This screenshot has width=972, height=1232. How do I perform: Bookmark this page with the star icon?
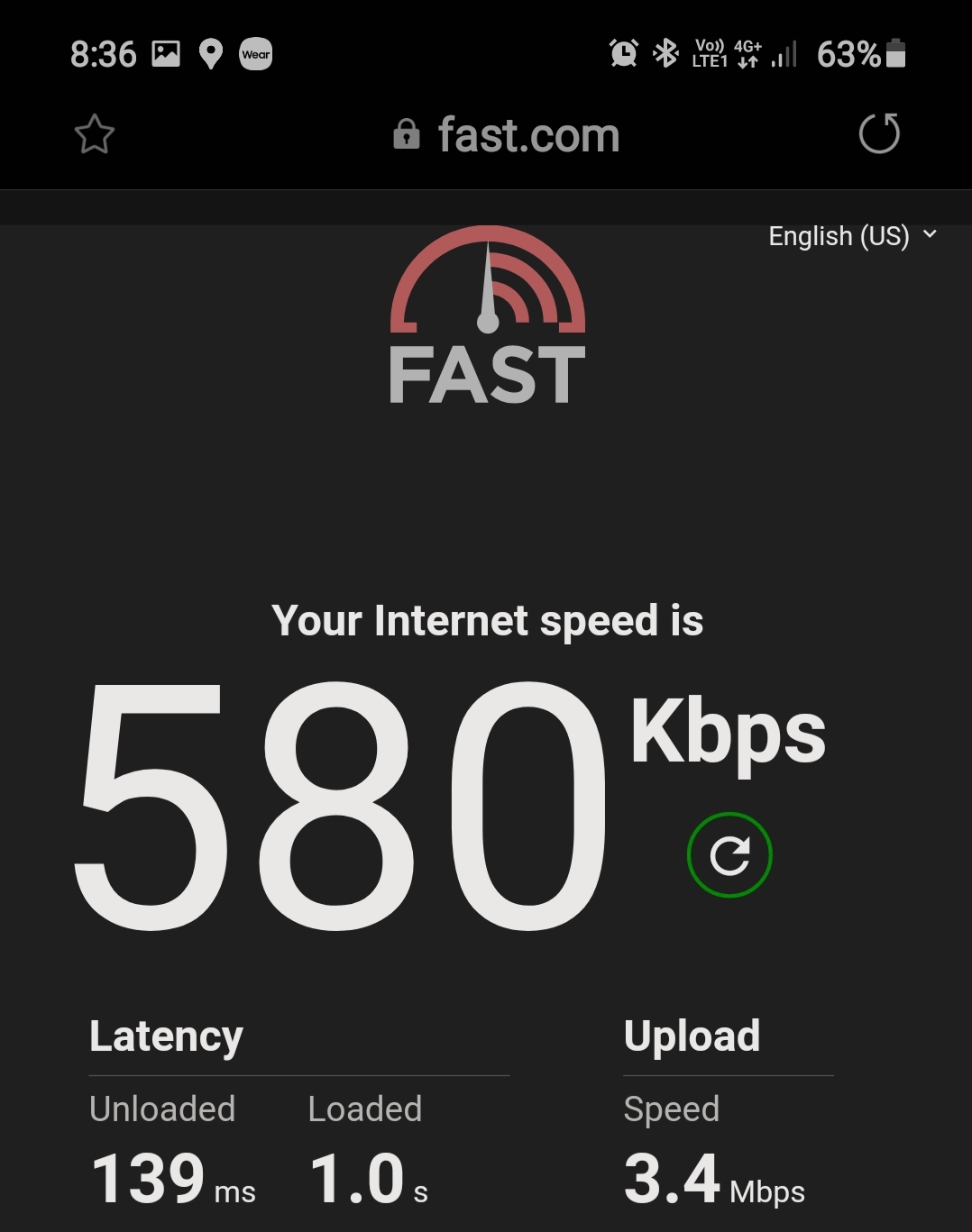tap(95, 135)
